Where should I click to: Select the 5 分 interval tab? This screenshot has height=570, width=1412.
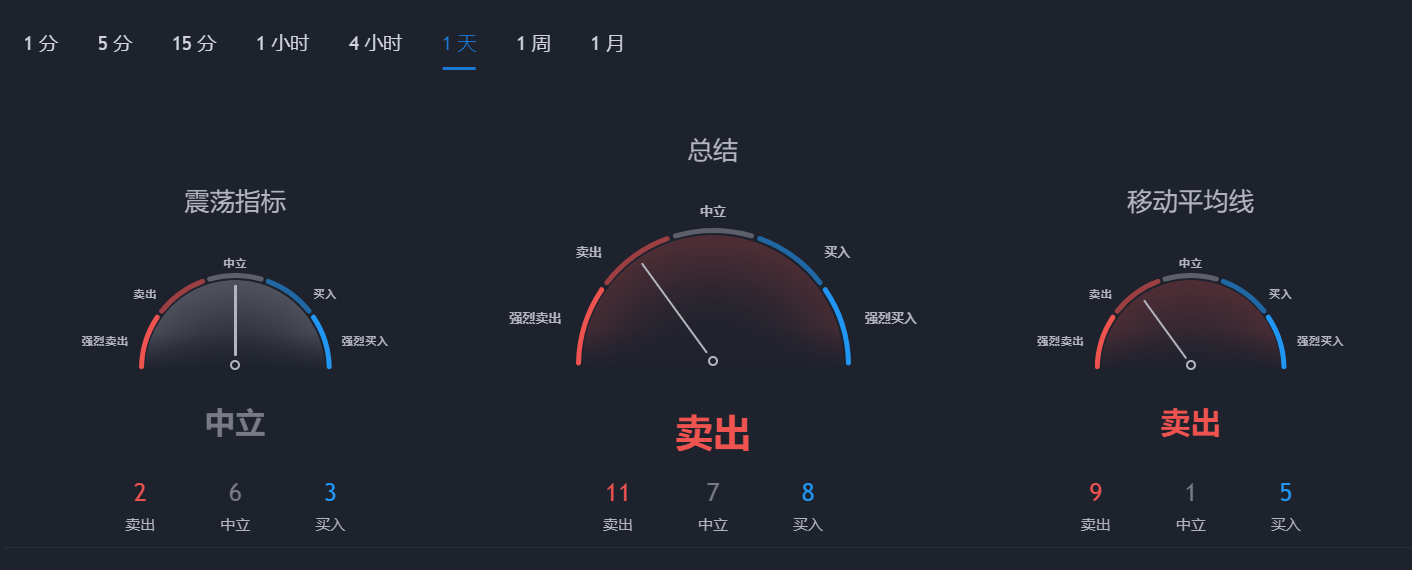point(115,44)
